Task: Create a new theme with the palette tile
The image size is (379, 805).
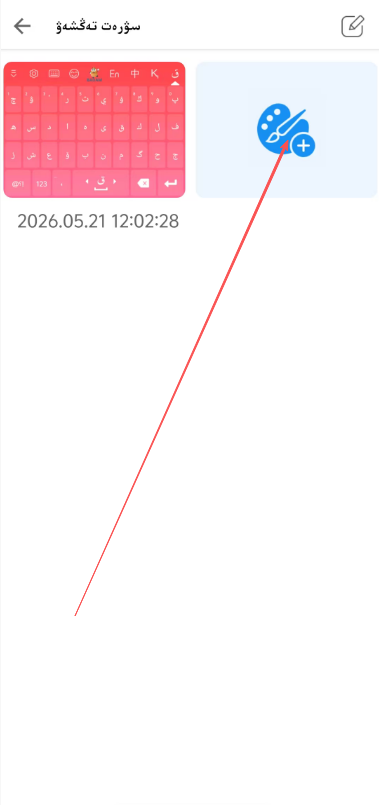Action: [x=287, y=130]
